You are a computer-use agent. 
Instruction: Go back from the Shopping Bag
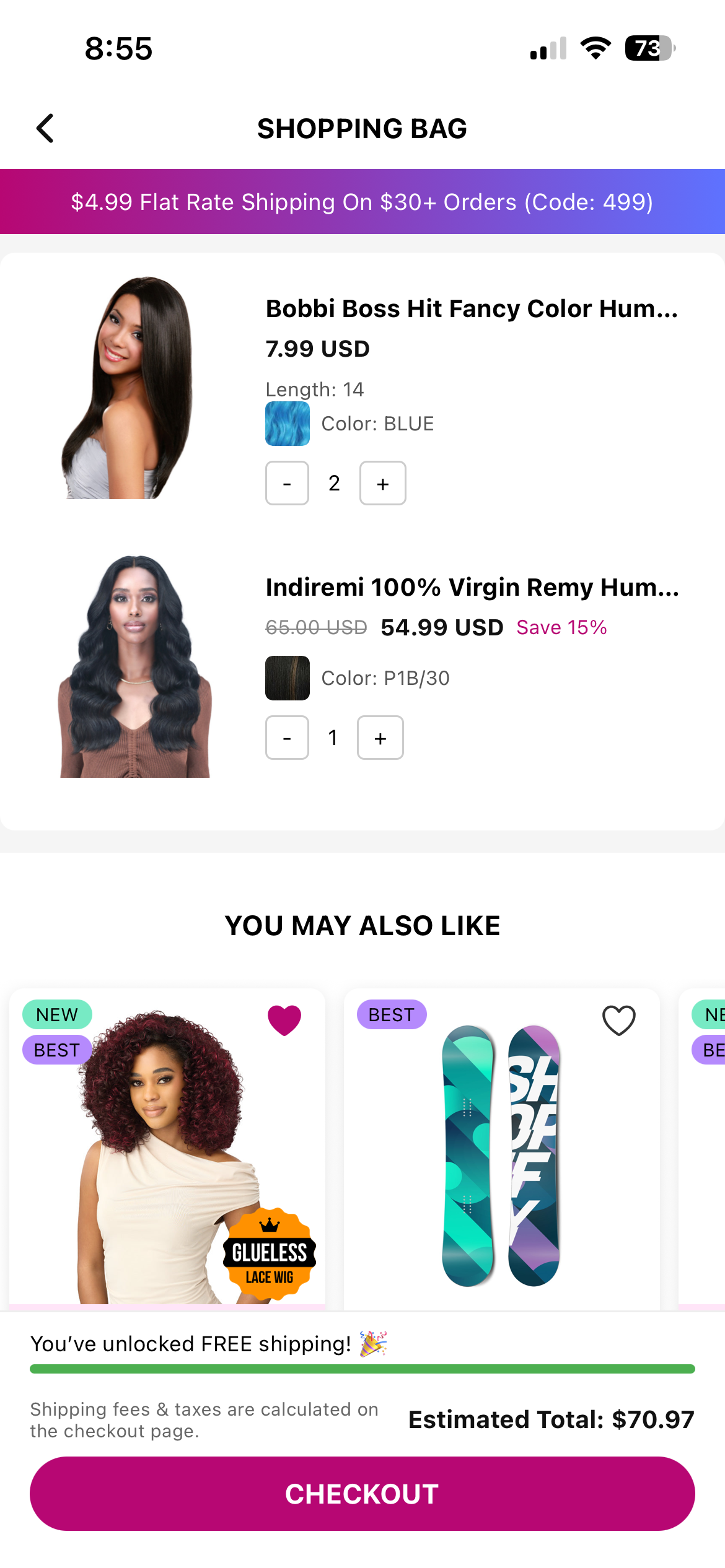(45, 128)
